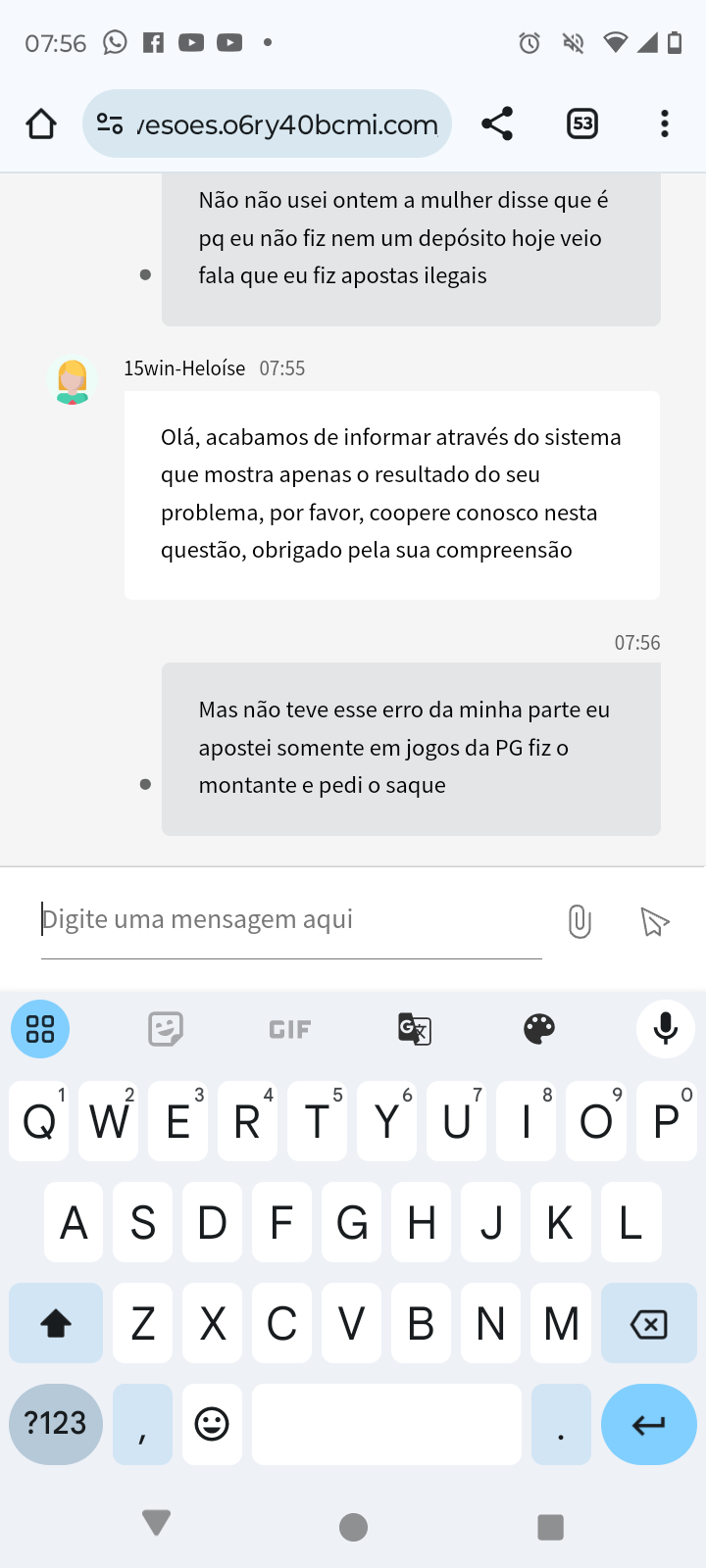Start voice typing with the microphone
706x1568 pixels.
(x=665, y=1029)
